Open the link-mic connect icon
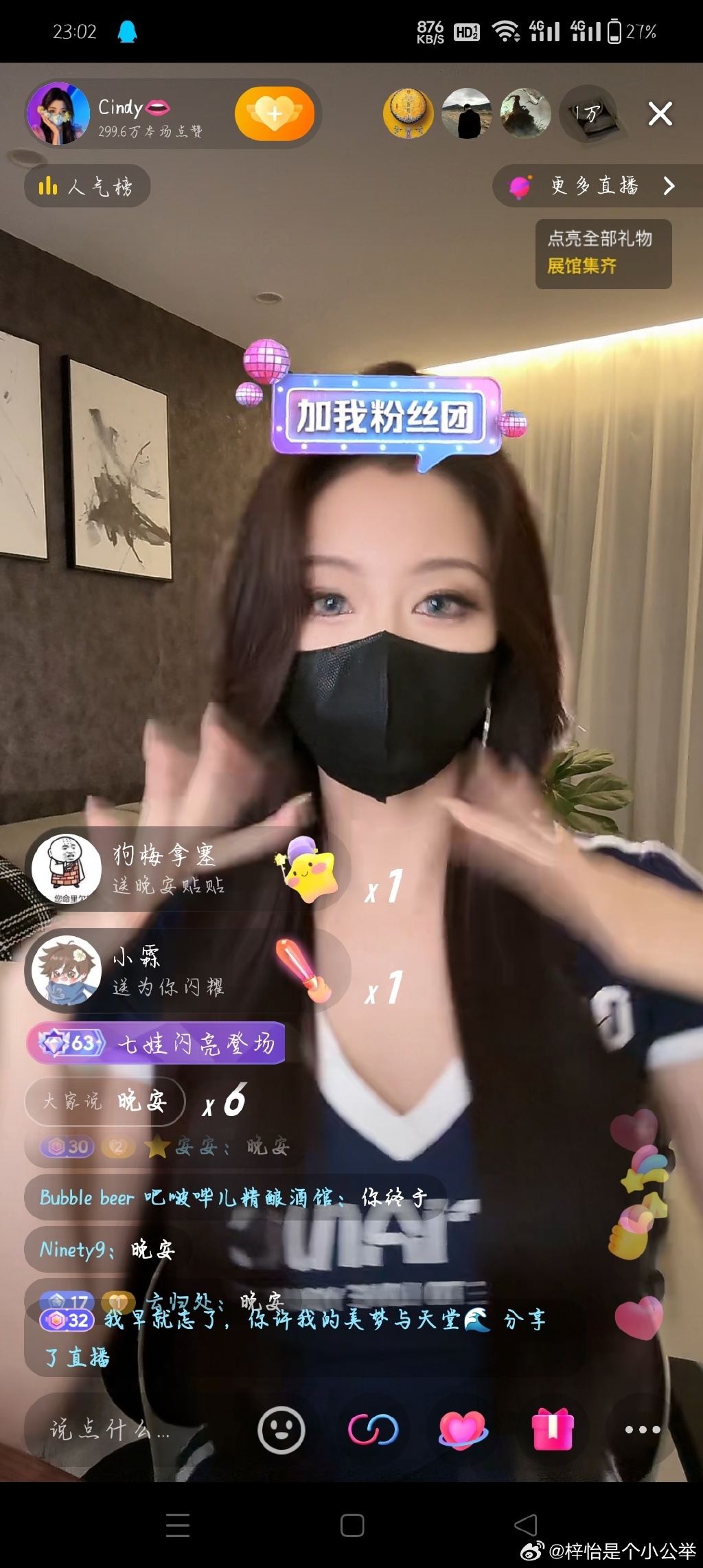The height and width of the screenshot is (1568, 703). point(373,1429)
